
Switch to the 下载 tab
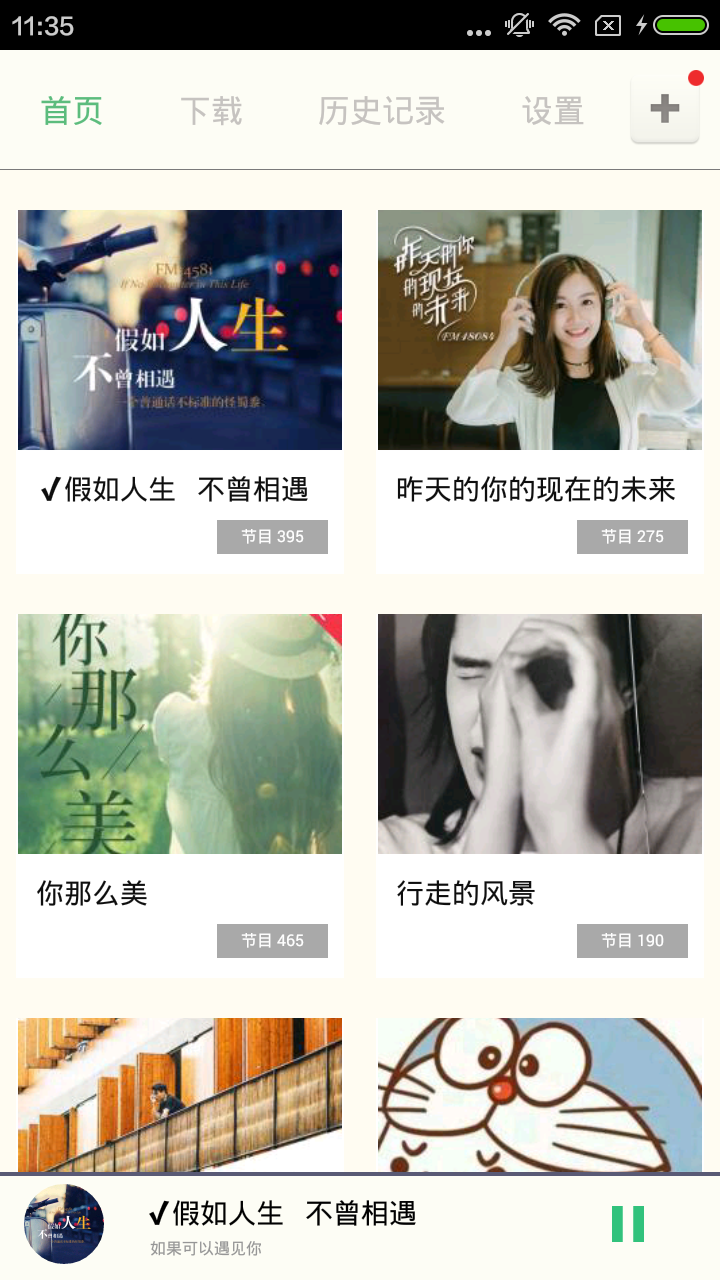[x=211, y=111]
